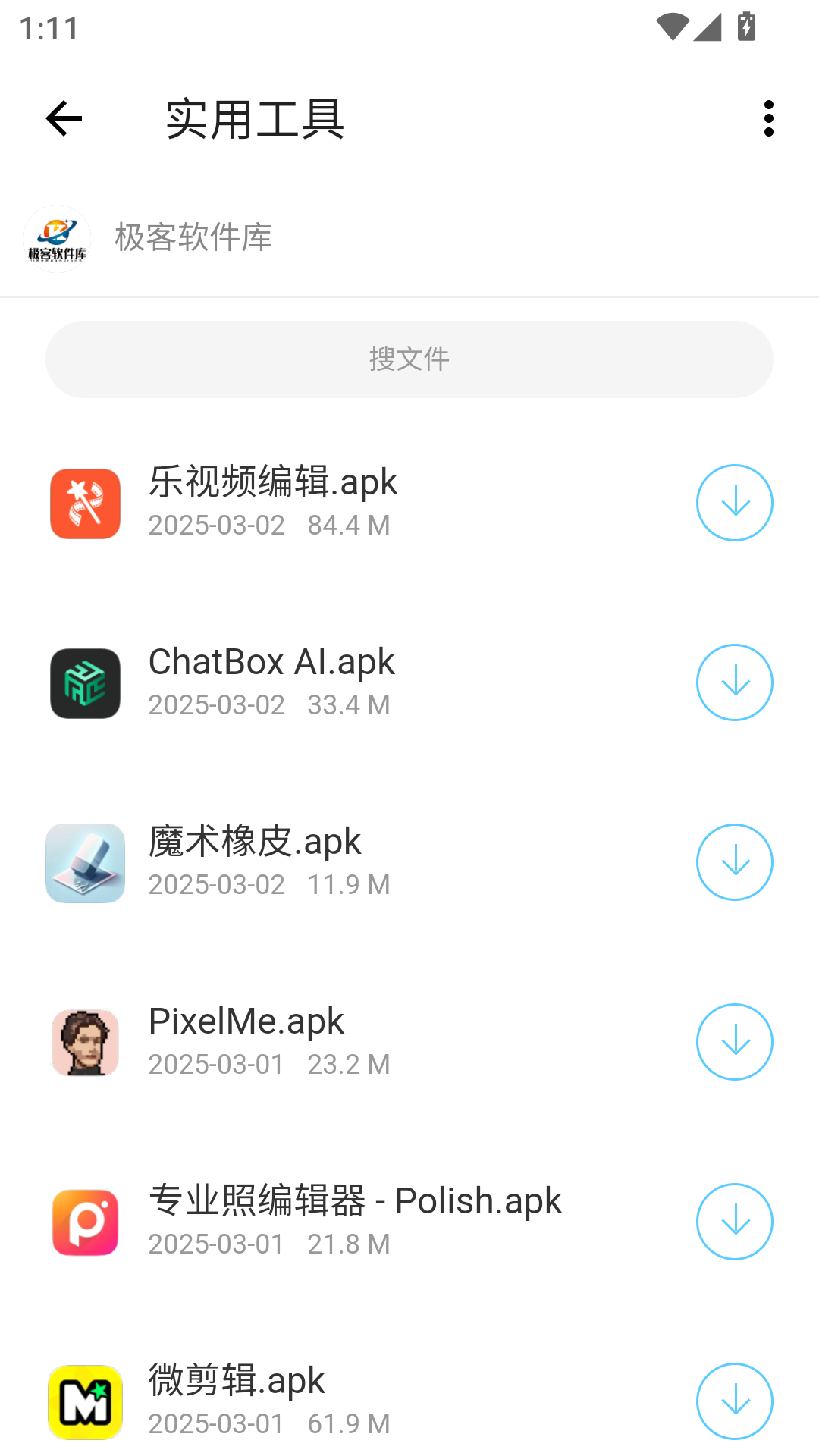819x1456 pixels.
Task: Download 专业照编辑器 - Polish.apk
Action: (734, 1222)
